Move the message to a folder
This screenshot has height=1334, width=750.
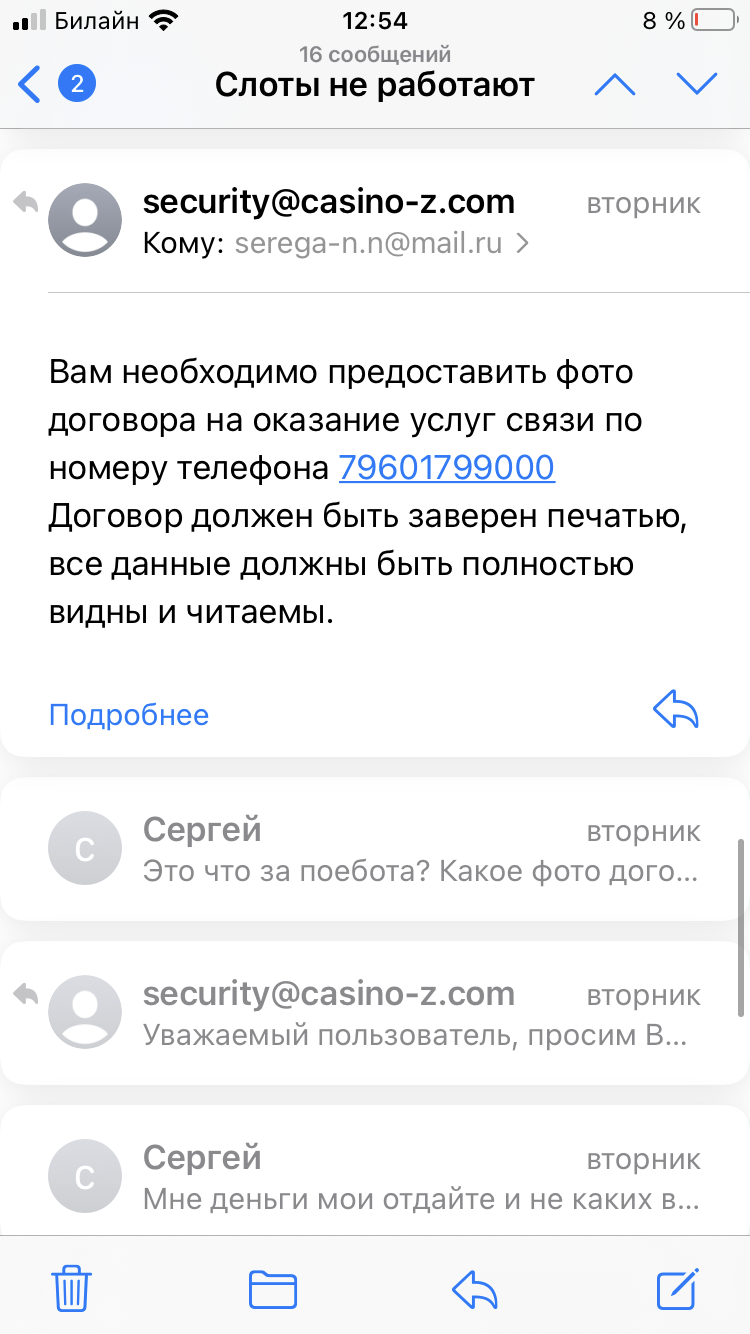coord(273,1288)
